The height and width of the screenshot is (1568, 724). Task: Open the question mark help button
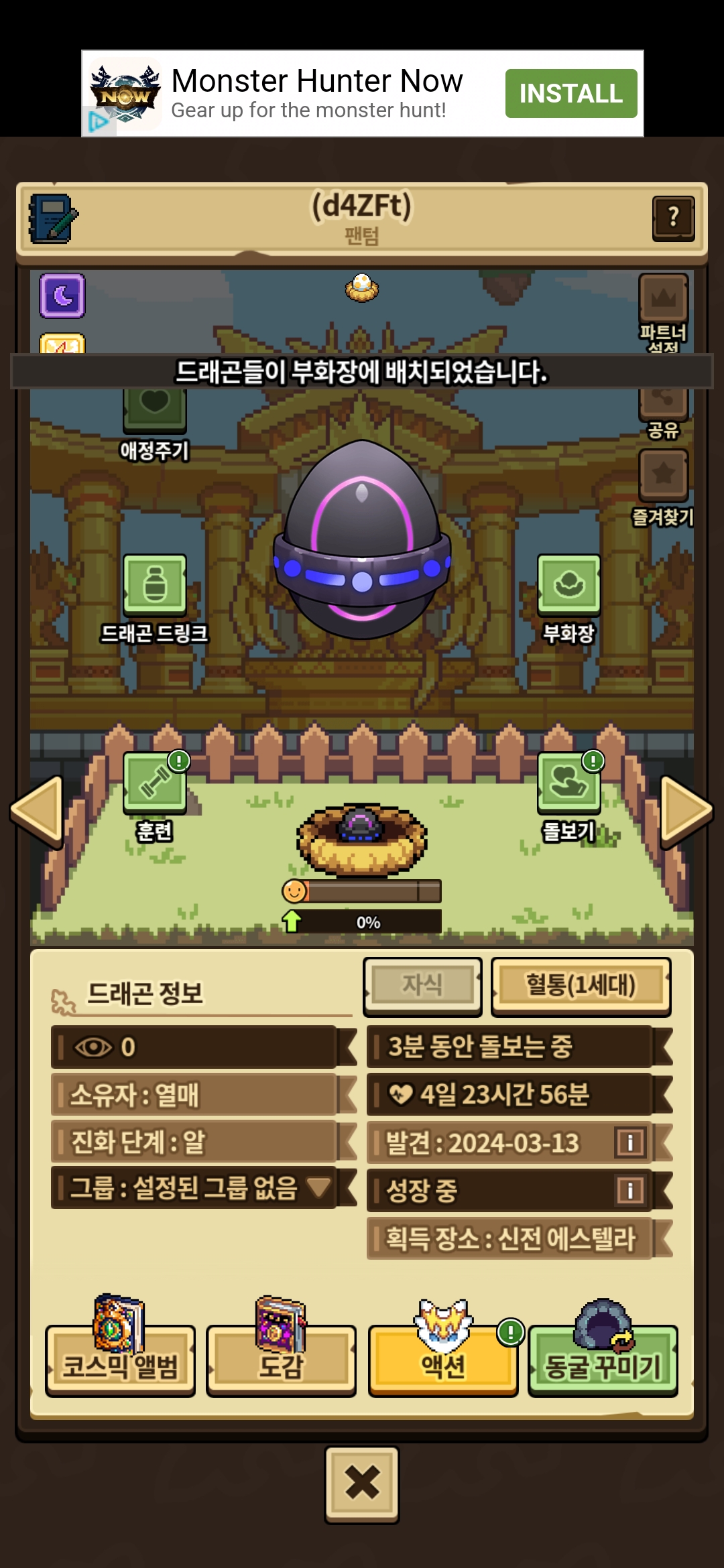(673, 218)
